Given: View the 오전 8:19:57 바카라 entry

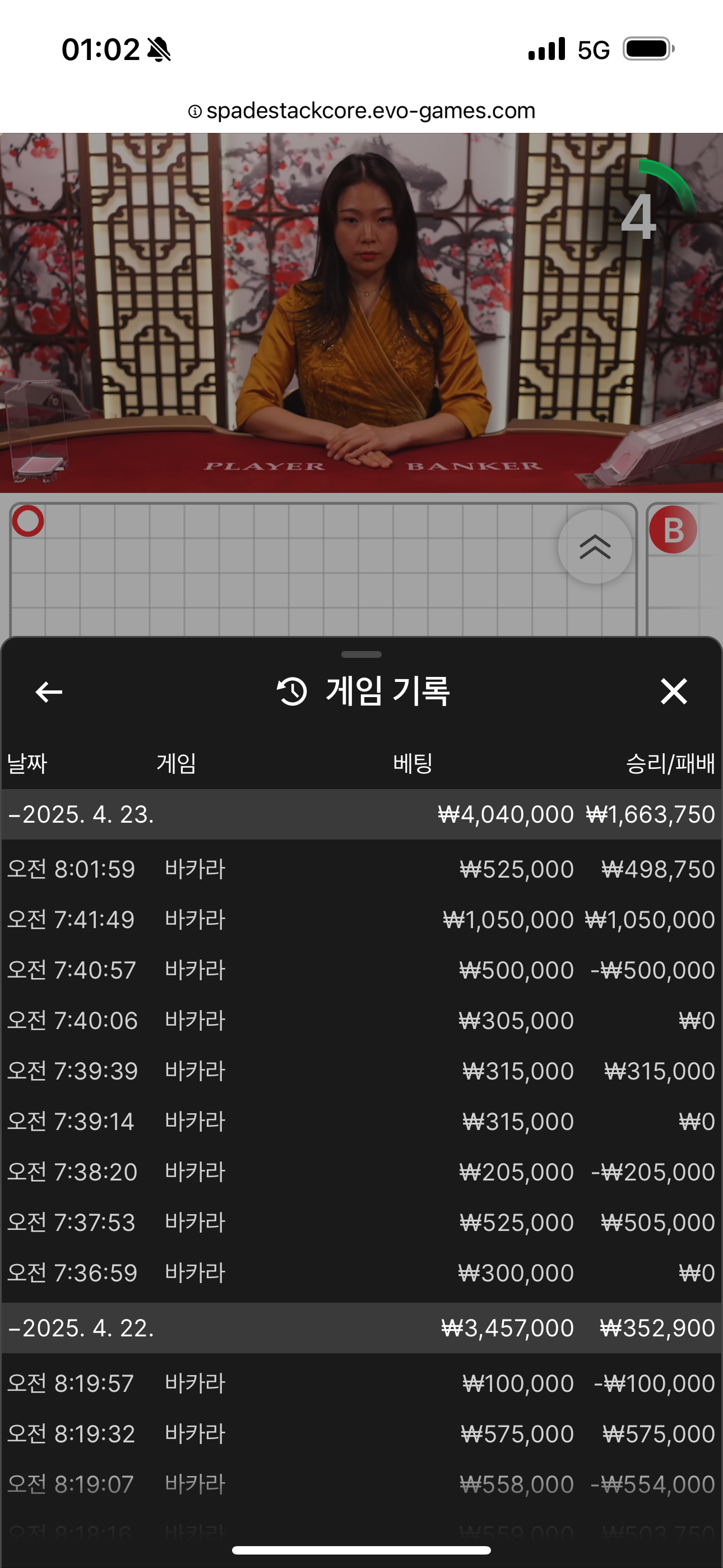Looking at the screenshot, I should click(x=361, y=1383).
